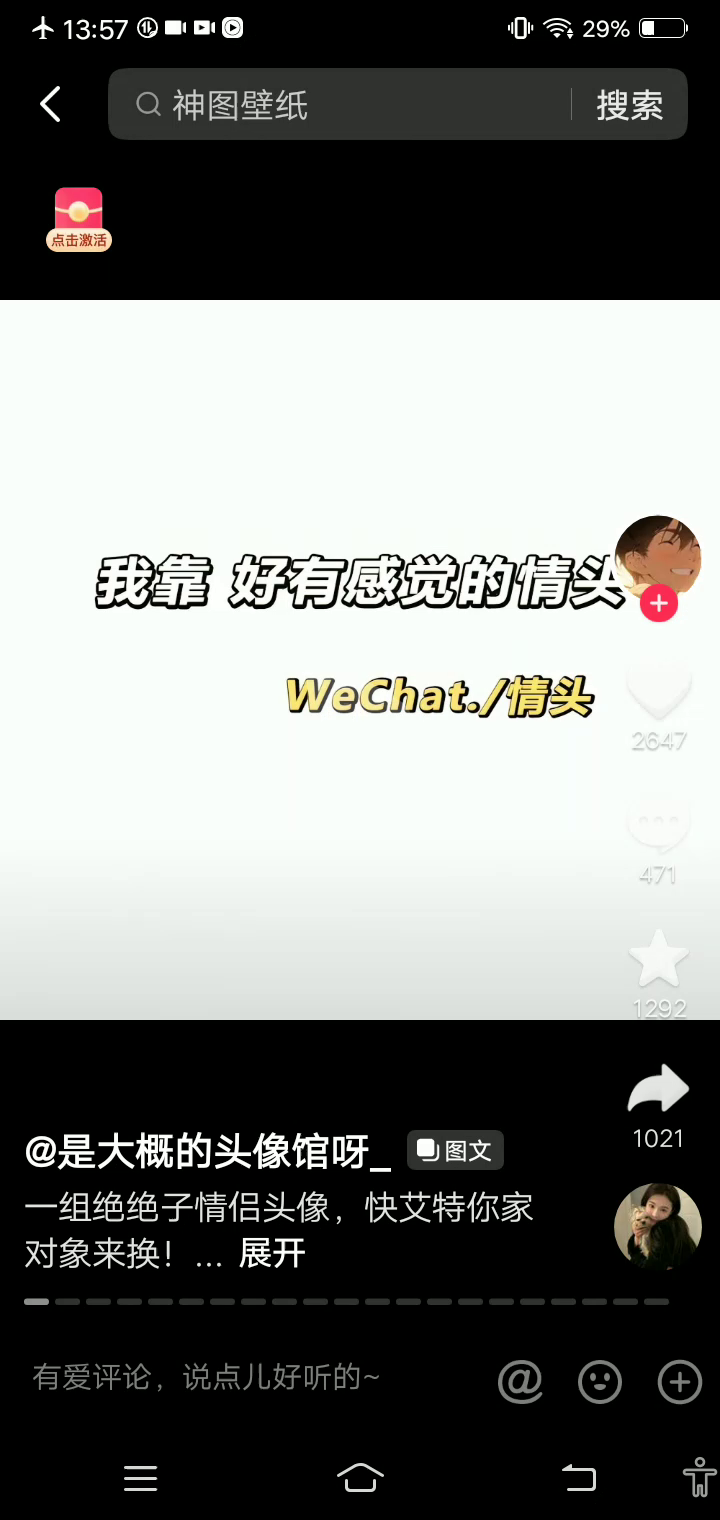Tap the 图文 tag chip

455,1151
